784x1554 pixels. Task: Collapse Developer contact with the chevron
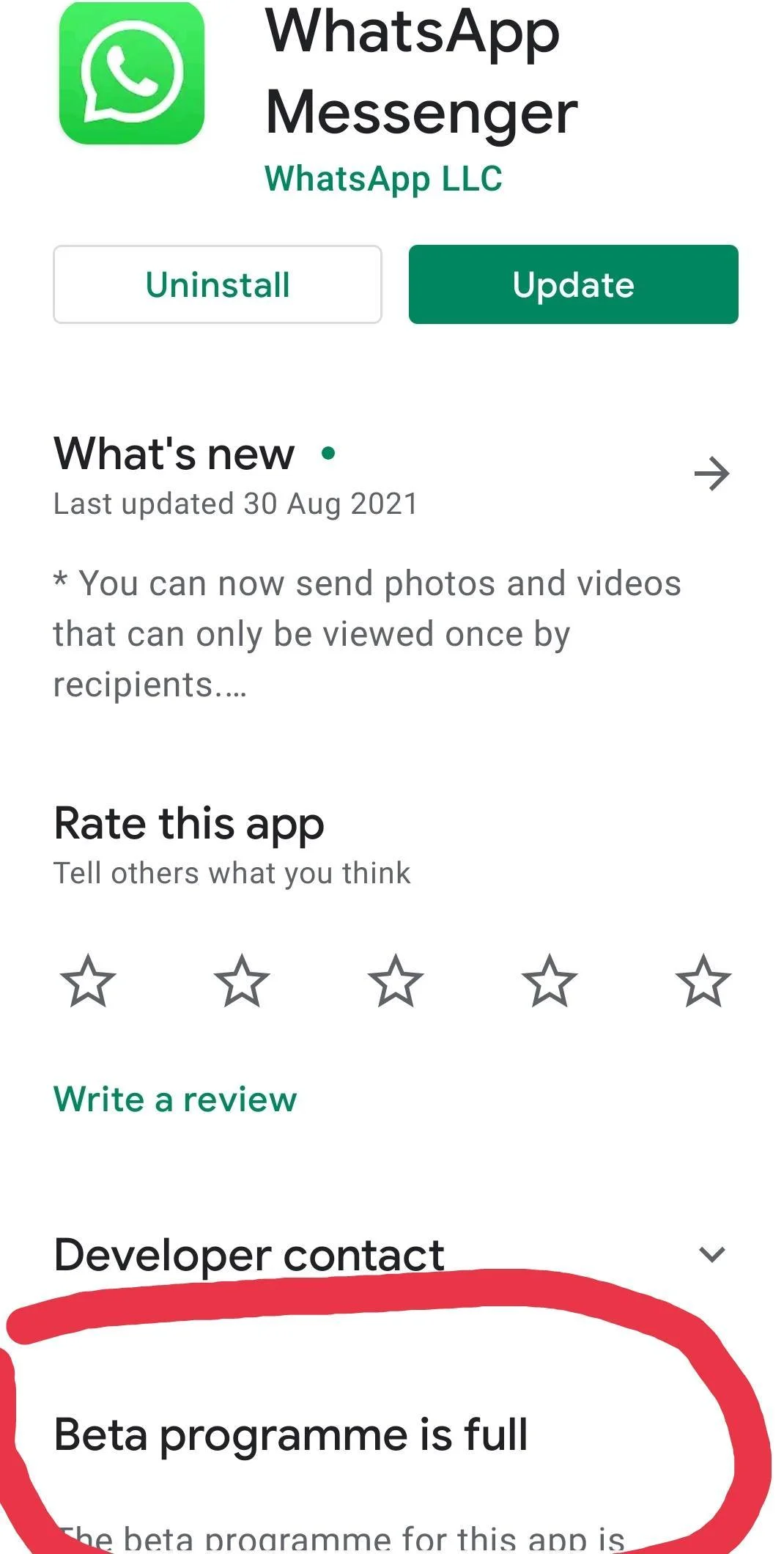pos(711,1253)
